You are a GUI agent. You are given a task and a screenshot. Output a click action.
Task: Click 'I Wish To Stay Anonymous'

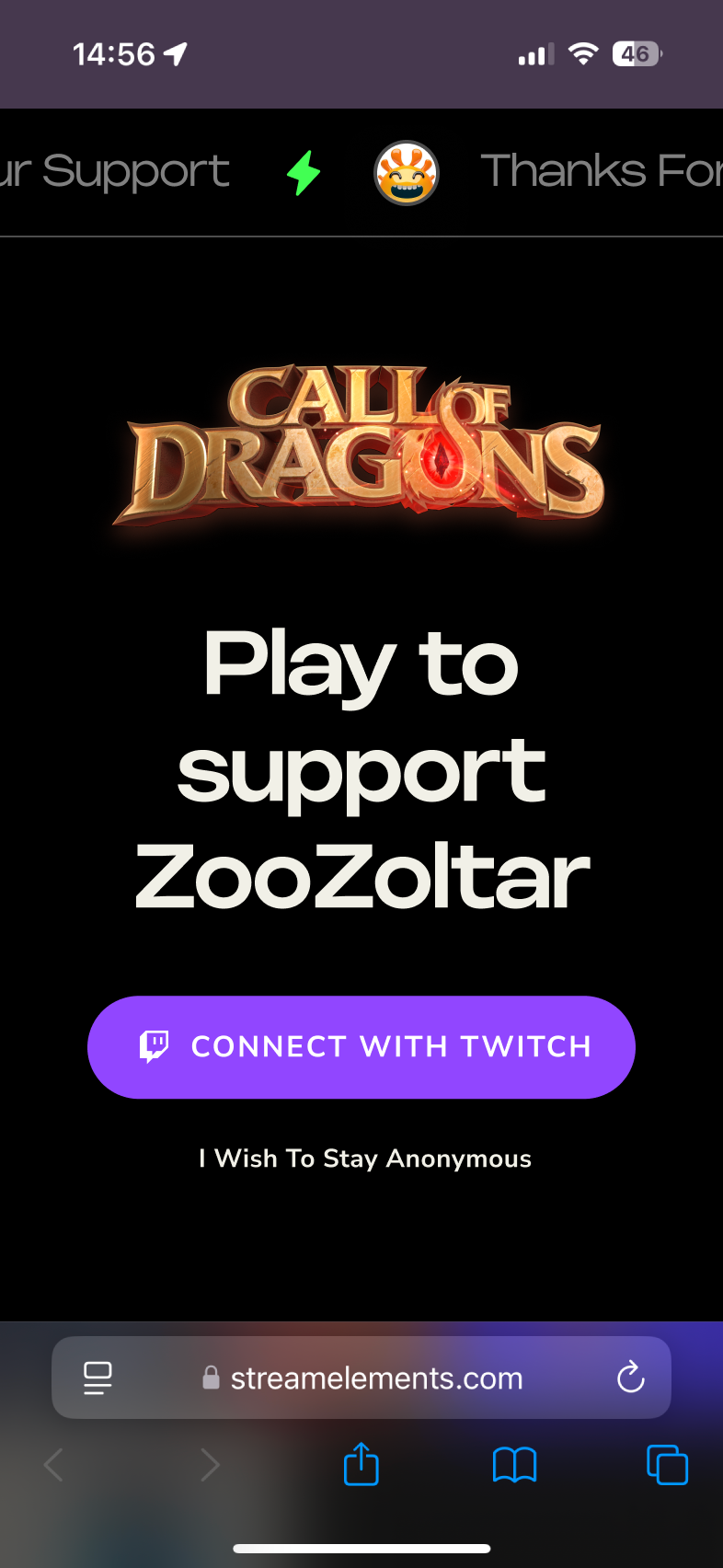pos(364,1159)
